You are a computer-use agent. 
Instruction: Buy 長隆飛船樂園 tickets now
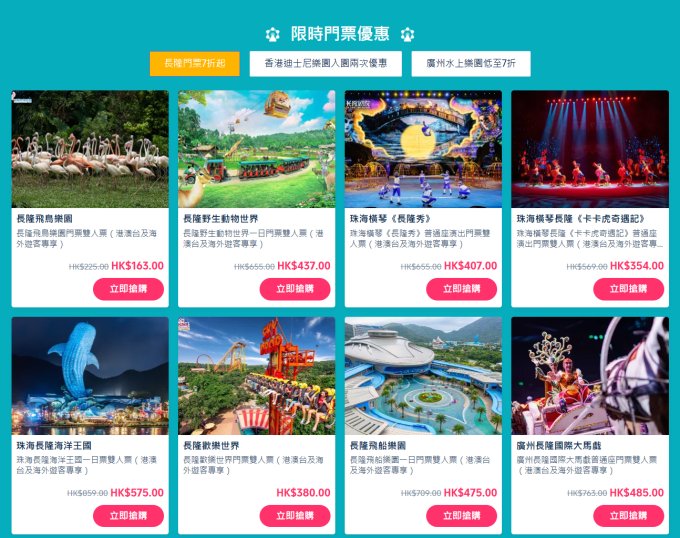461,516
